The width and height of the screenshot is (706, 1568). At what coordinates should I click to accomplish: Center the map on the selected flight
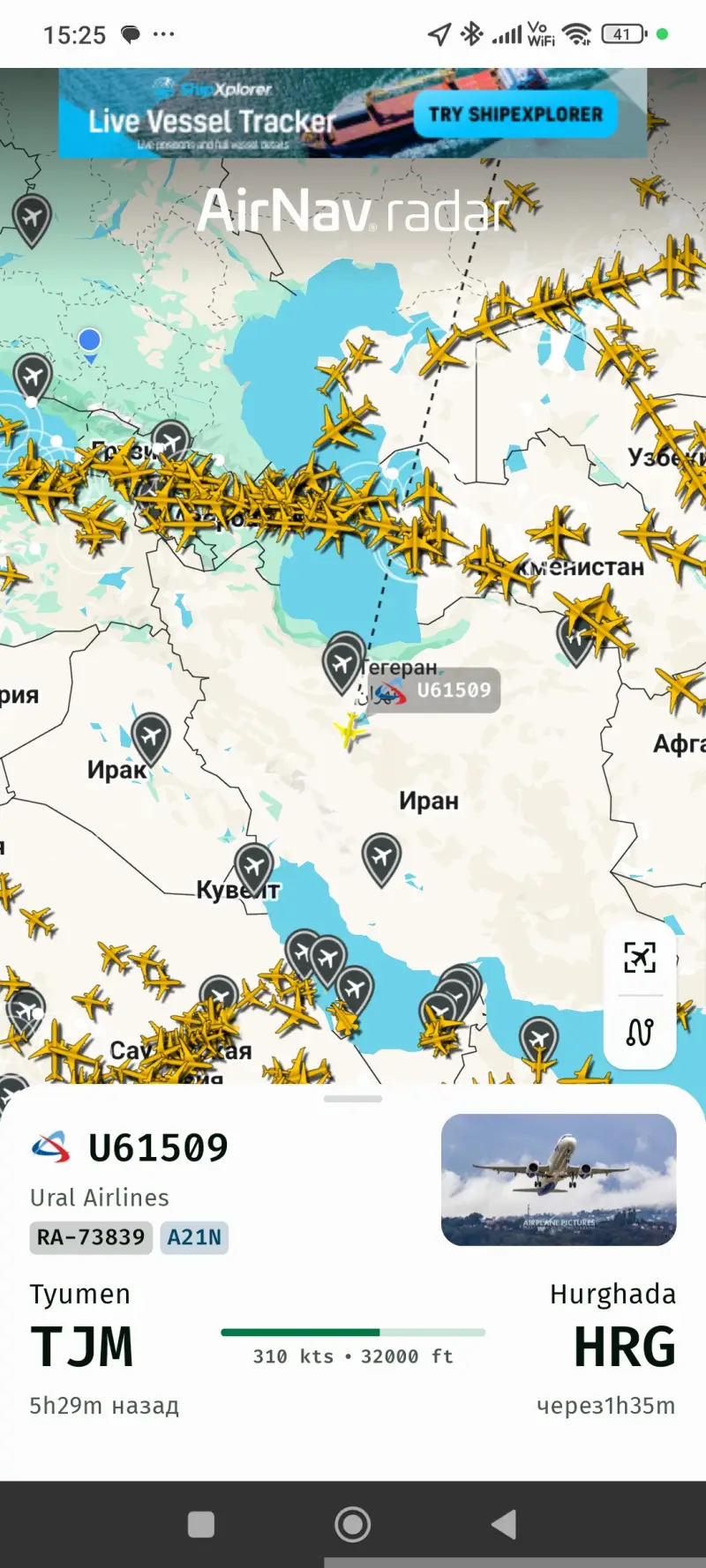click(640, 957)
